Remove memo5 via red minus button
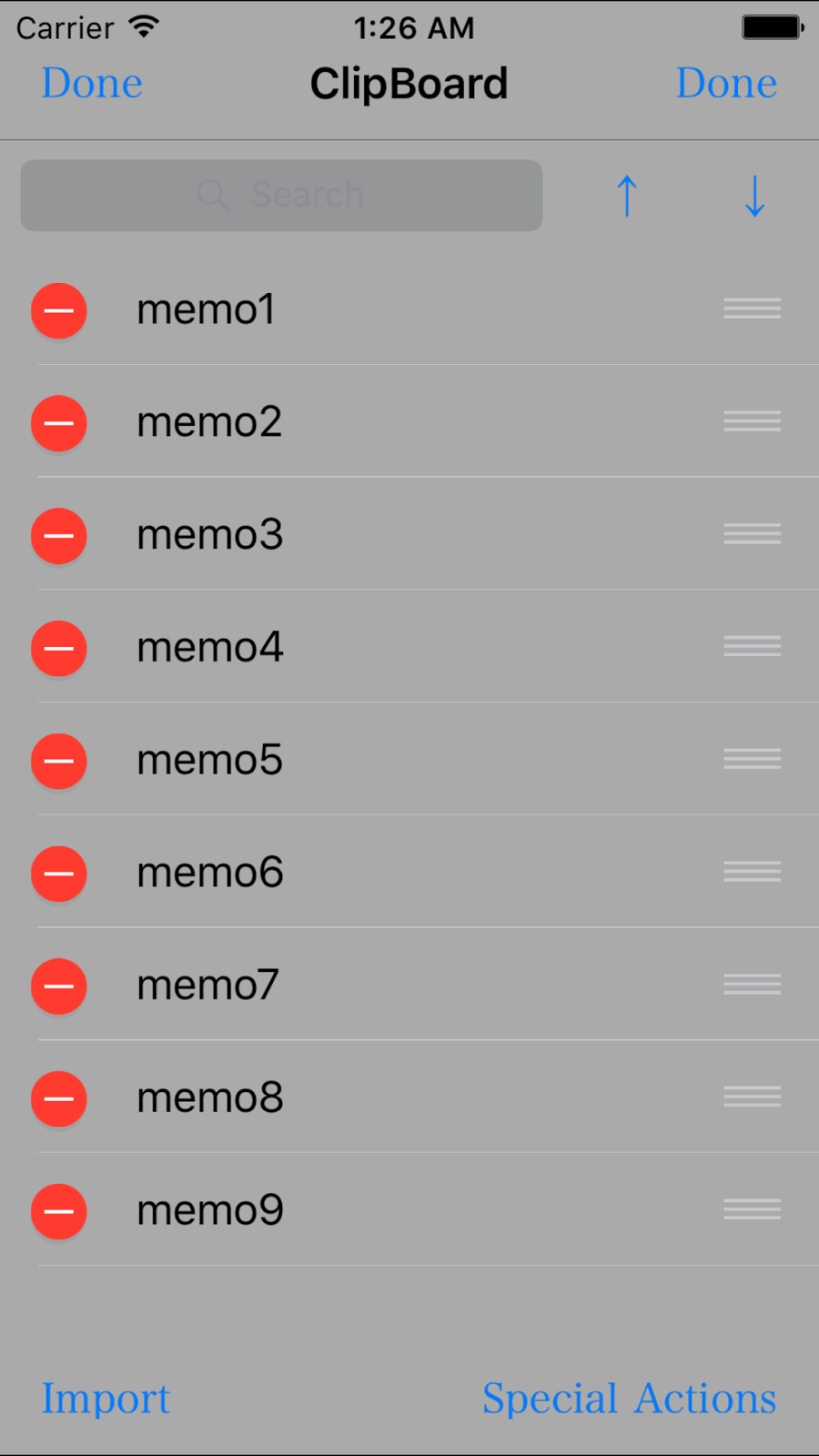 pyautogui.click(x=59, y=761)
